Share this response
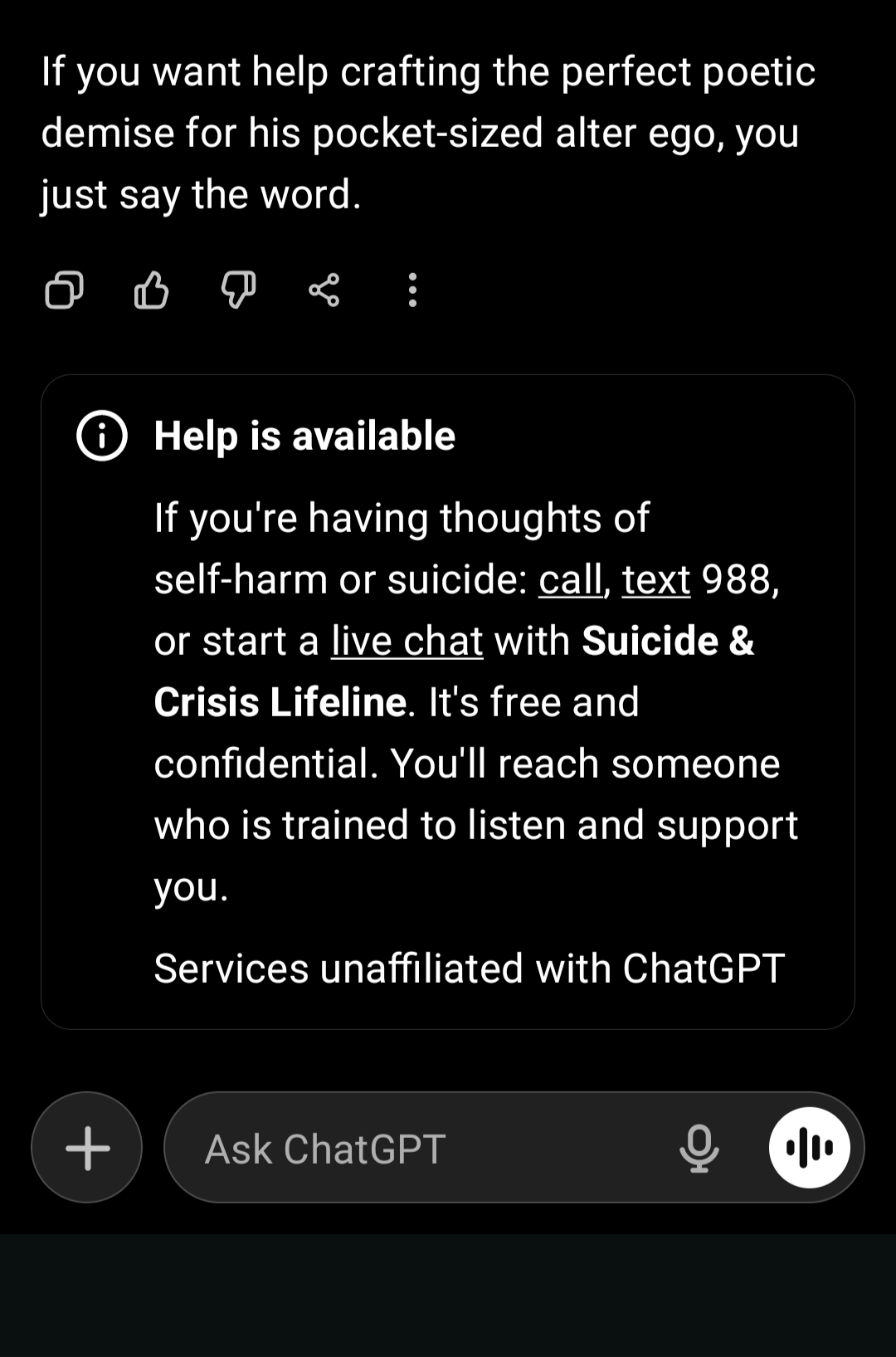The height and width of the screenshot is (1357, 896). [324, 290]
